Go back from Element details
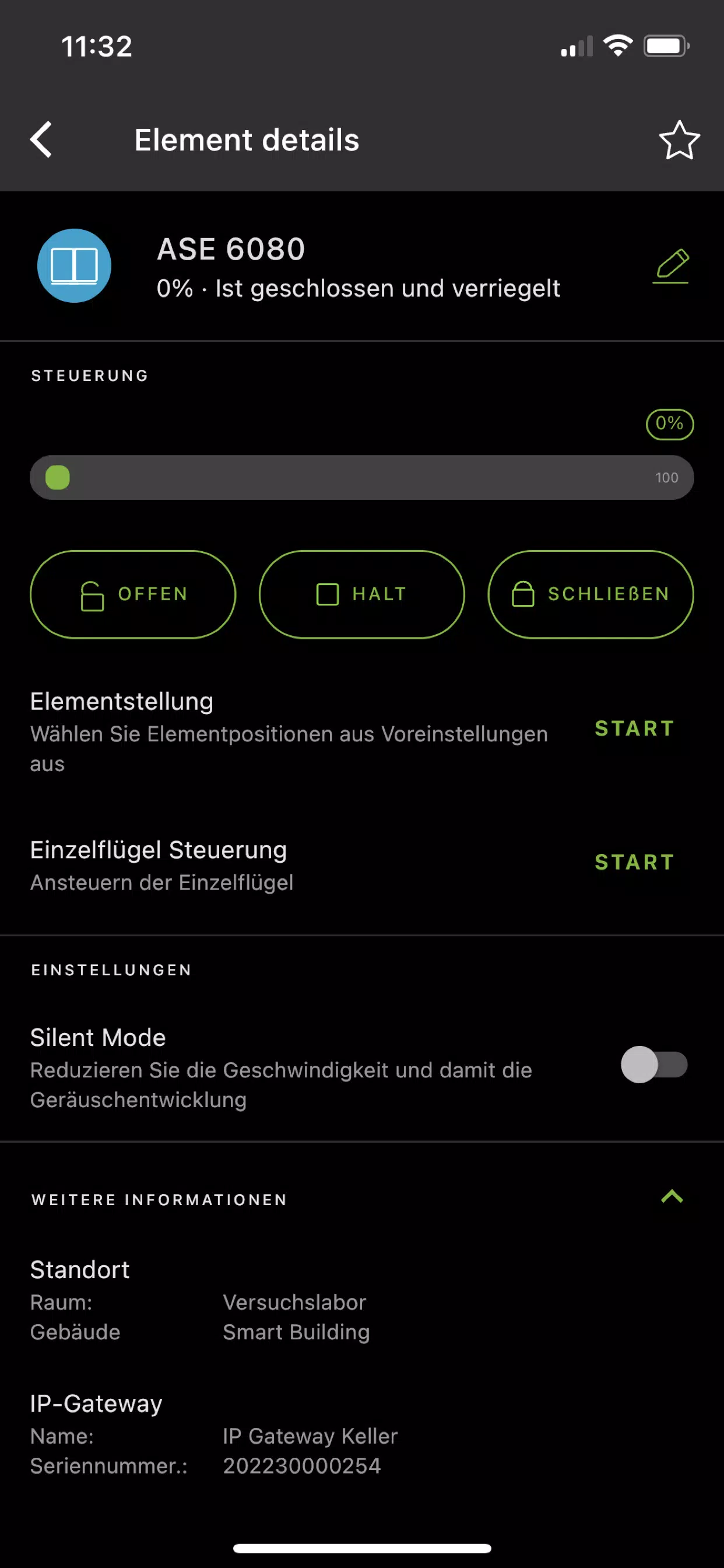Screen dimensions: 724x1568 pos(41,139)
